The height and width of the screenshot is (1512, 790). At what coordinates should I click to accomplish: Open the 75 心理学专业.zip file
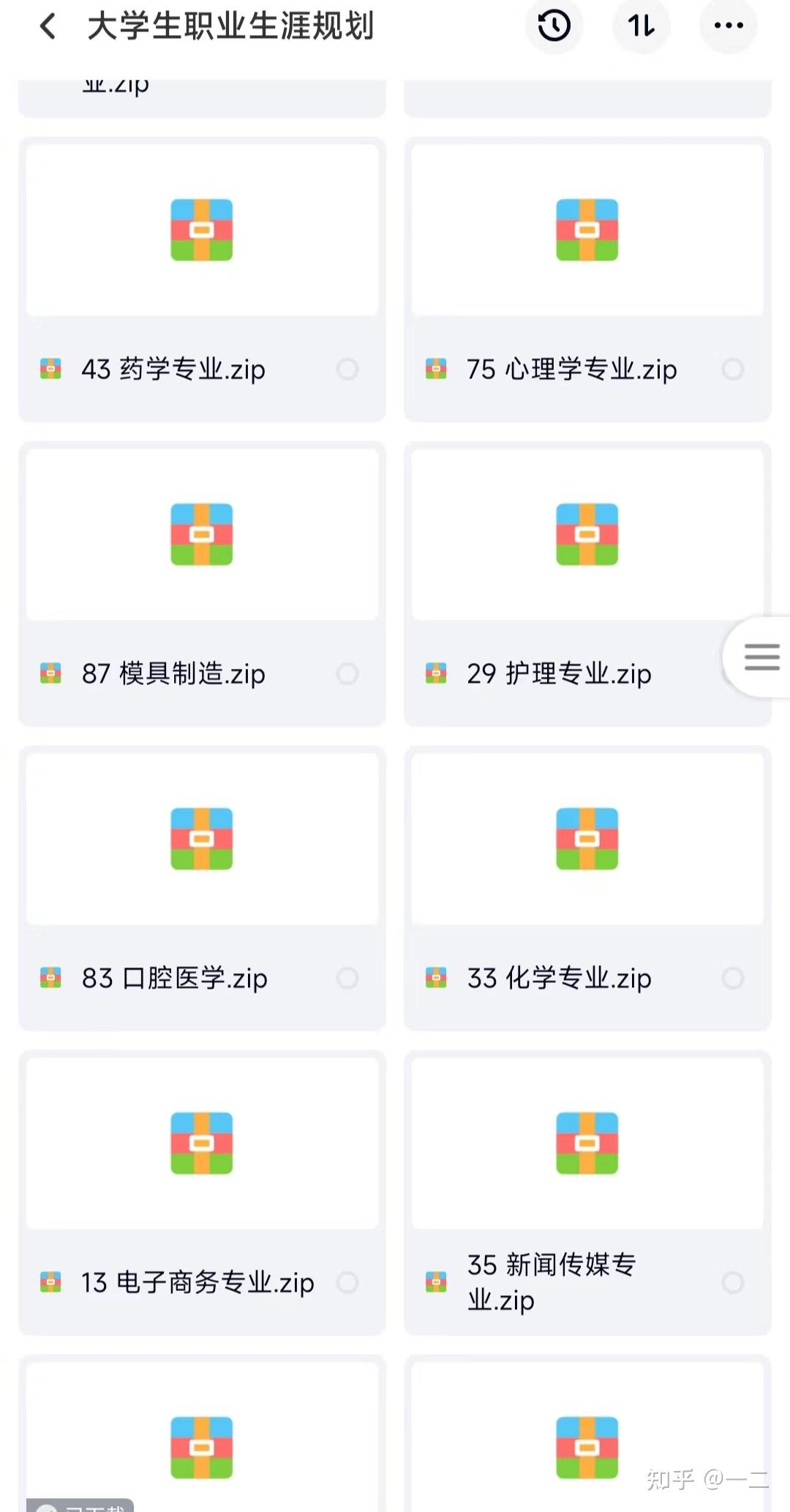click(587, 231)
